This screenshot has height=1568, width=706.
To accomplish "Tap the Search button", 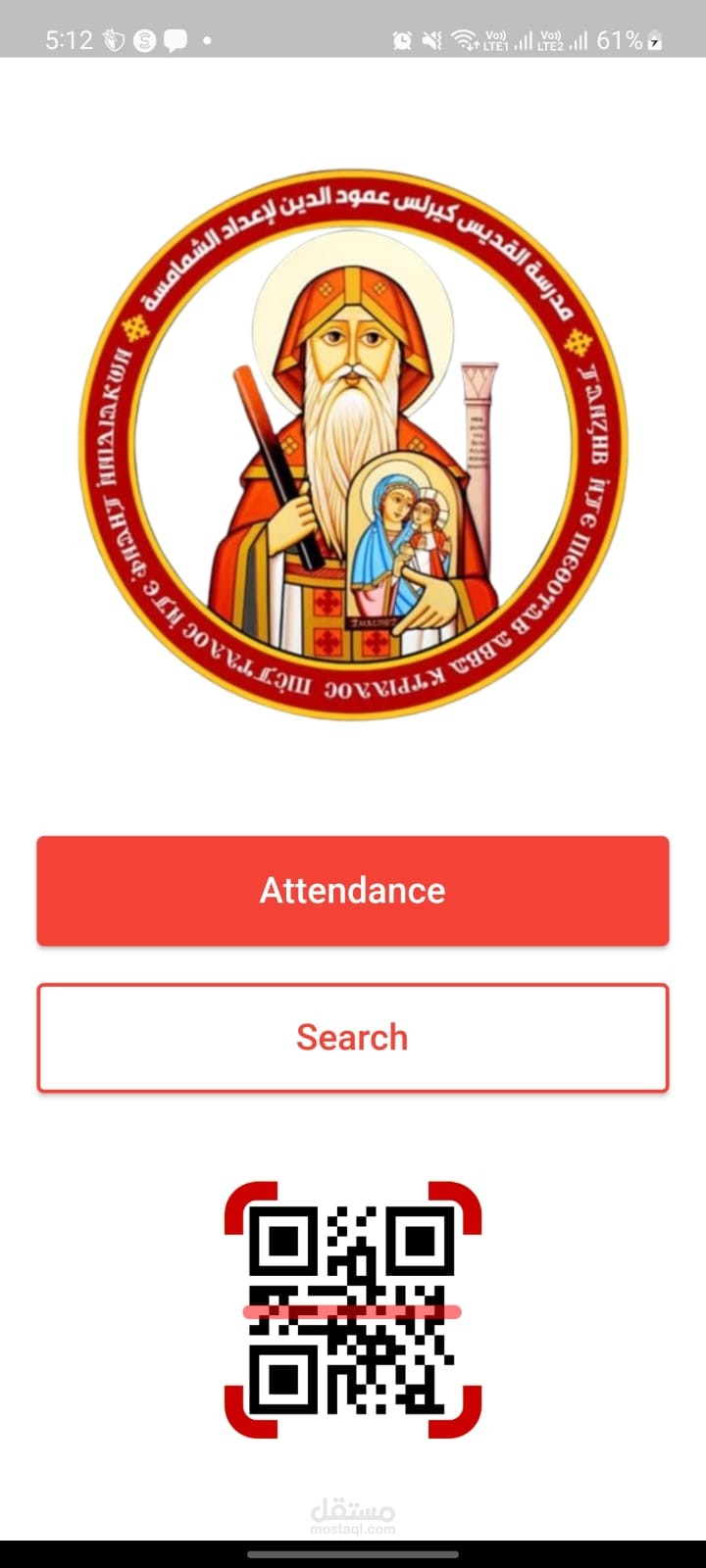I will pyautogui.click(x=352, y=1037).
